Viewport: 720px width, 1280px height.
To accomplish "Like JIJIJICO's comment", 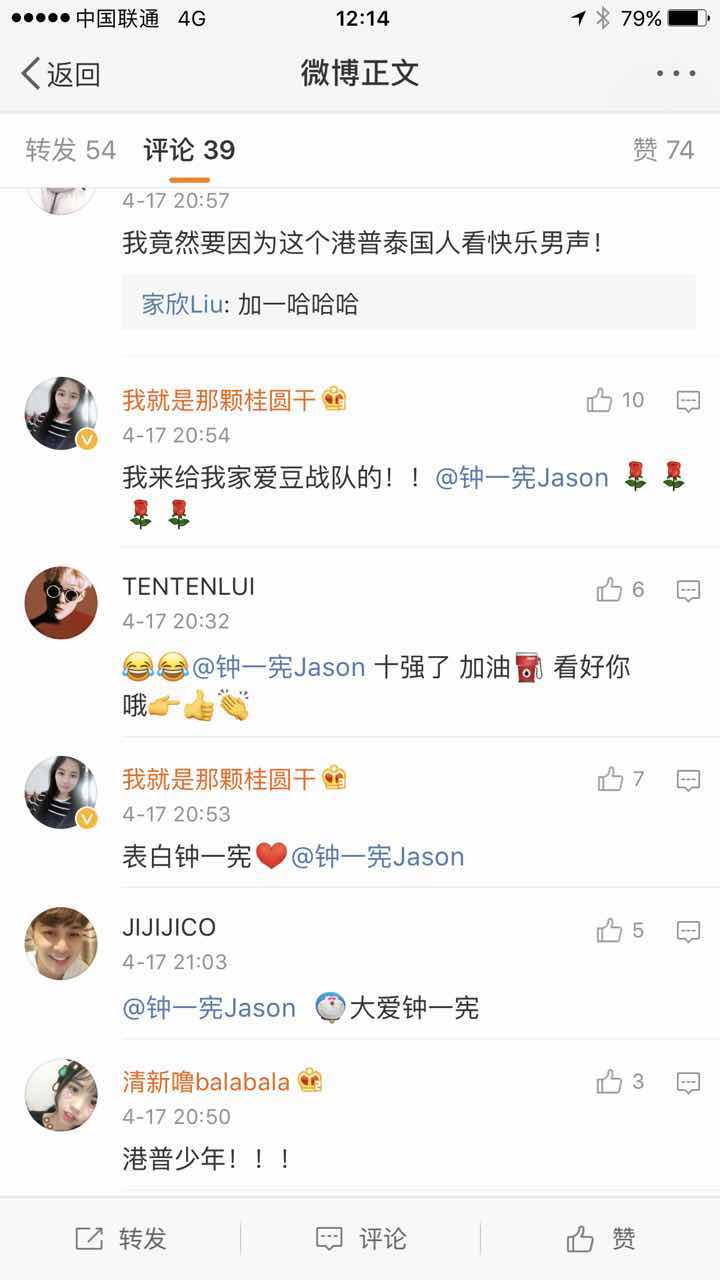I will [610, 931].
